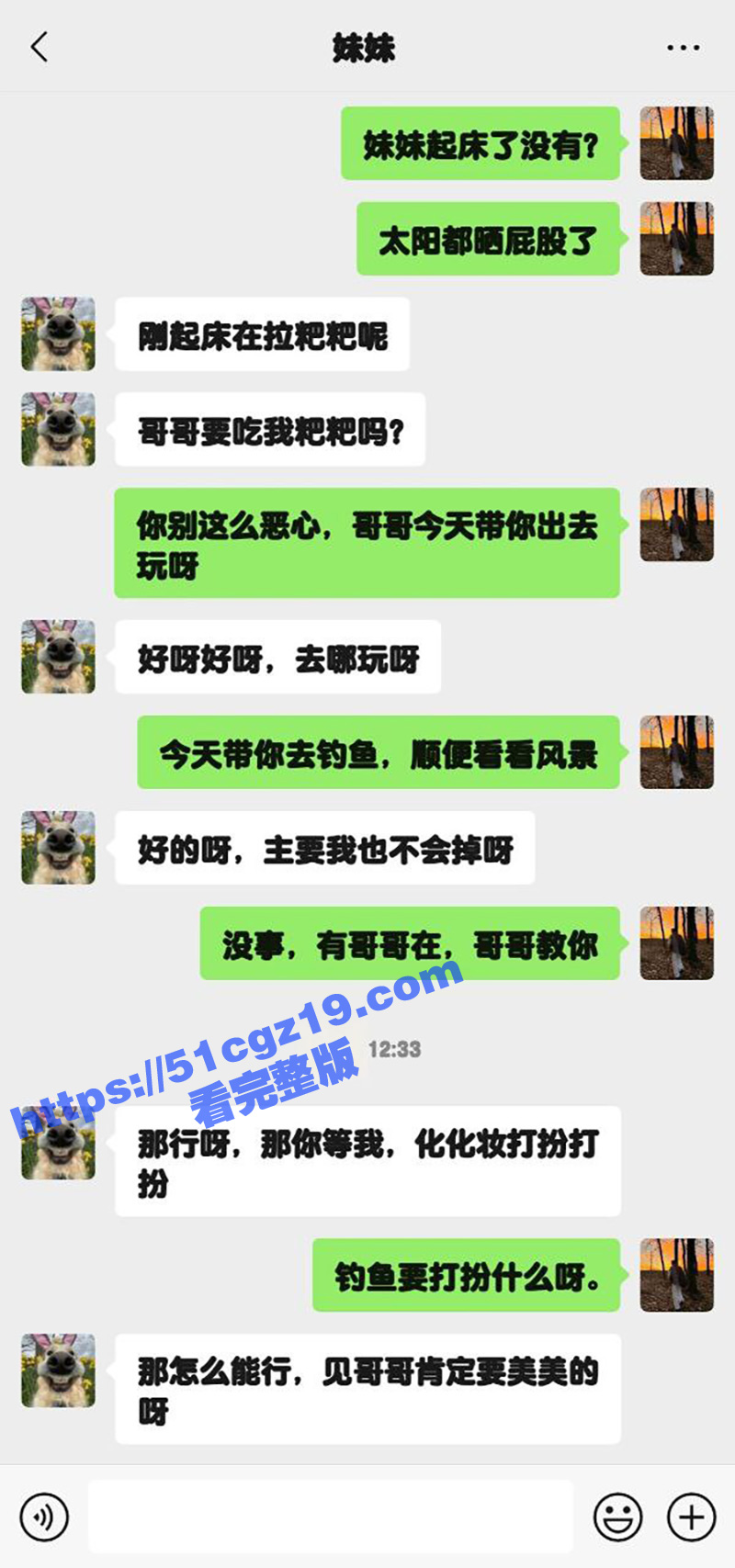Open the plus attachments menu
The height and width of the screenshot is (1568, 735).
(x=691, y=1517)
